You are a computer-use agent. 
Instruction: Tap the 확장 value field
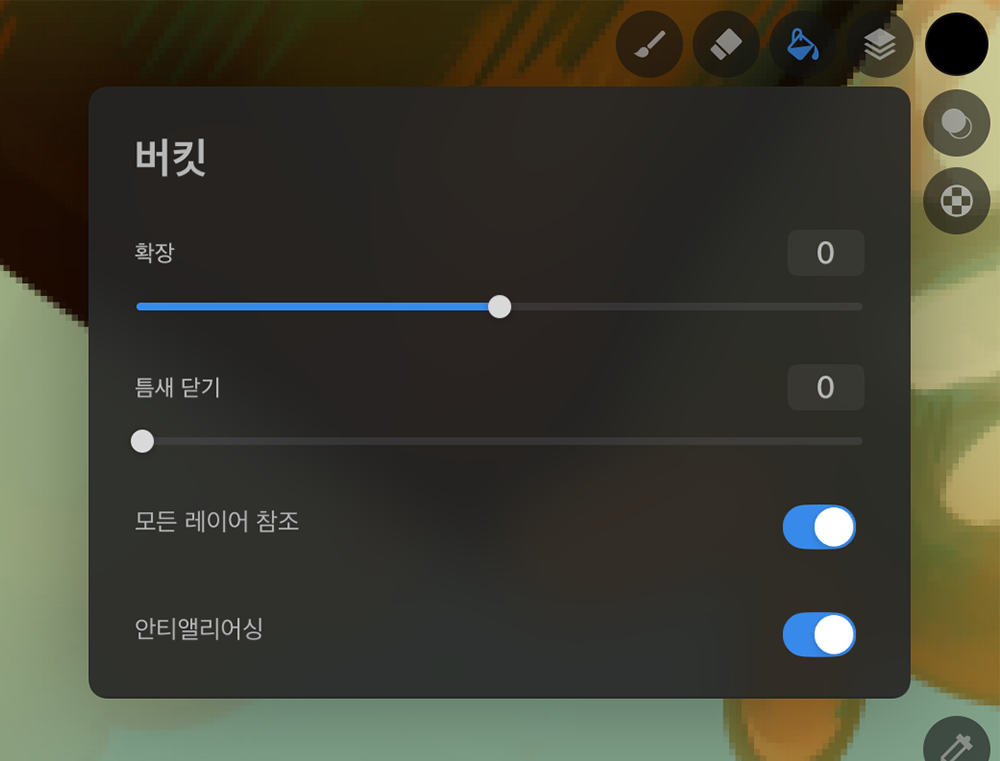[825, 253]
